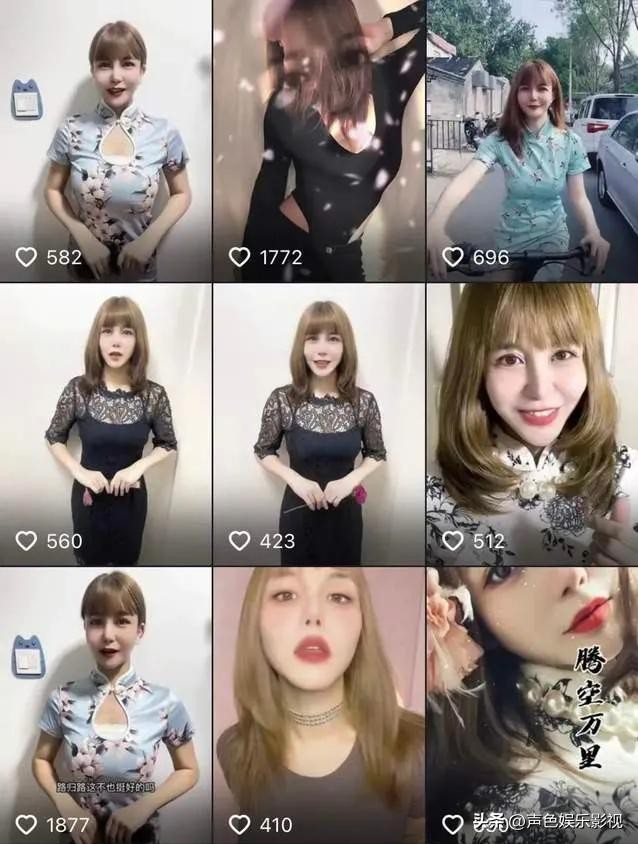View the video with 560 likes

105,424
